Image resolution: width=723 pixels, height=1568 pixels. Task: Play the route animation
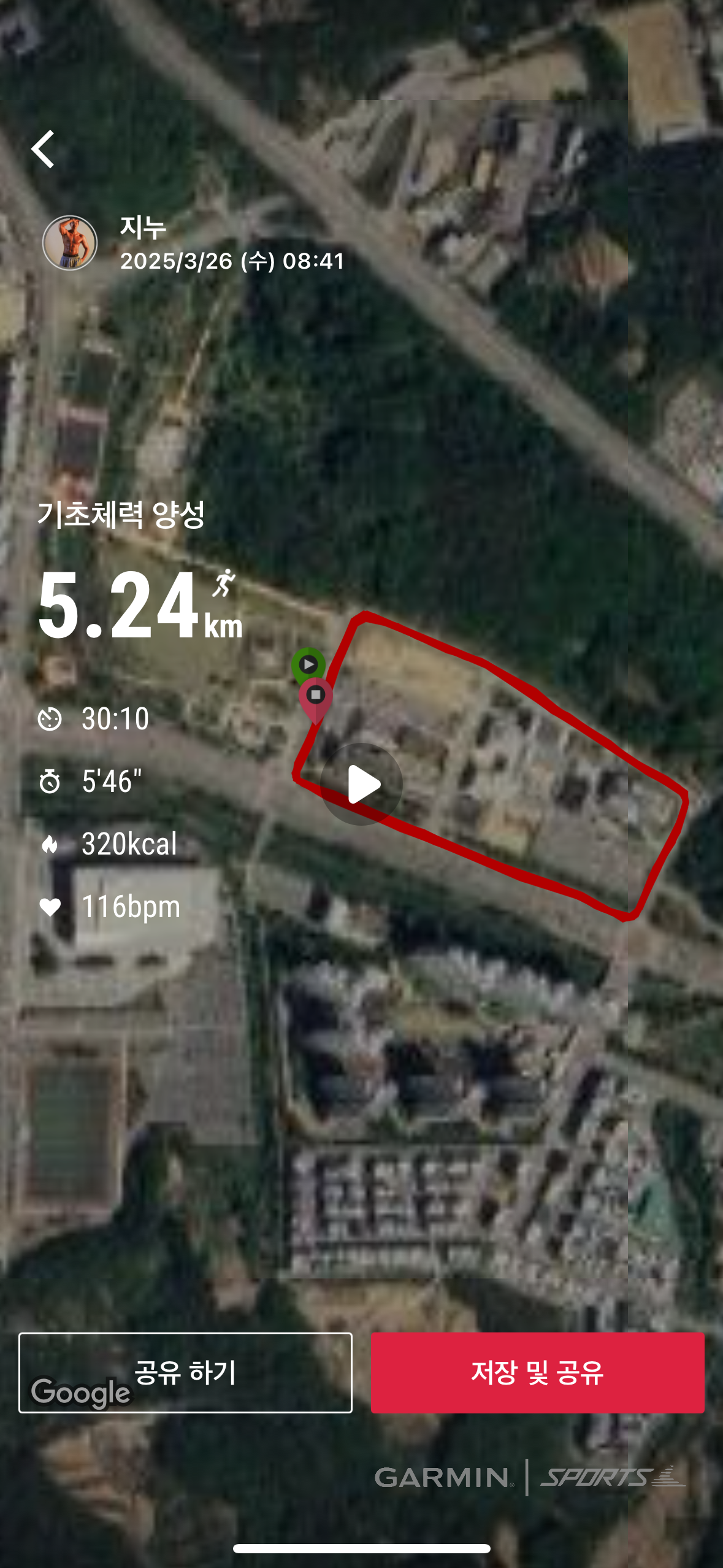click(361, 784)
